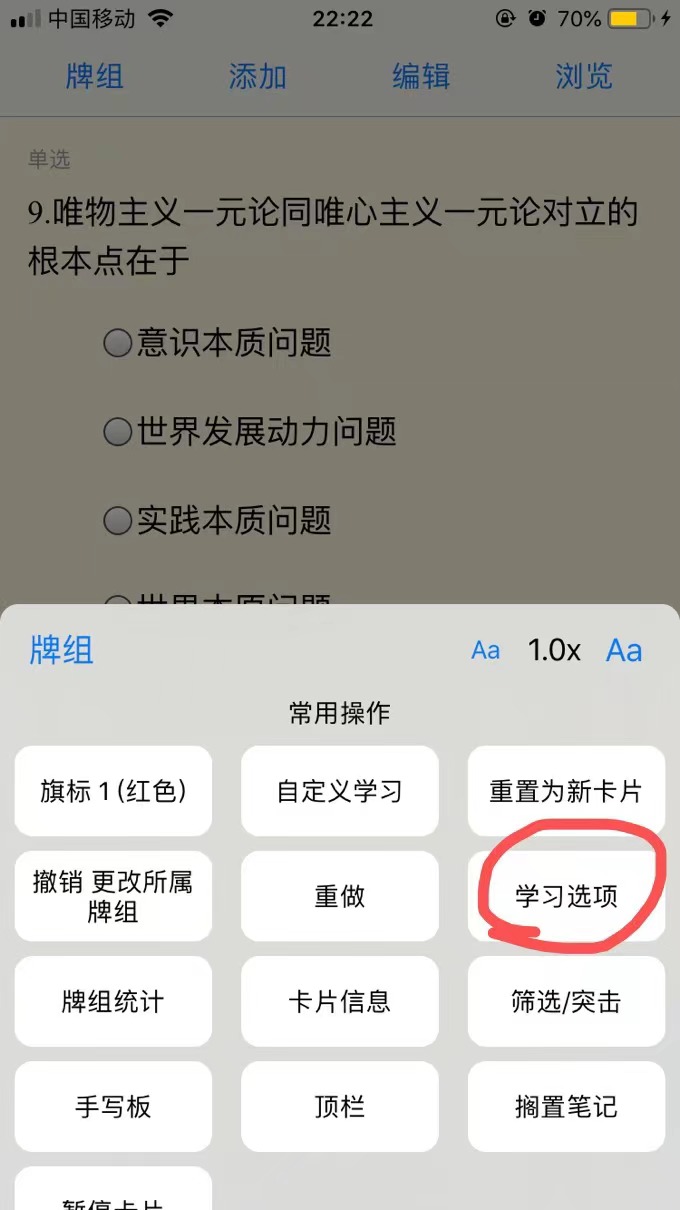680x1210 pixels.
Task: Toggle 顶栏 option
Action: point(340,1106)
